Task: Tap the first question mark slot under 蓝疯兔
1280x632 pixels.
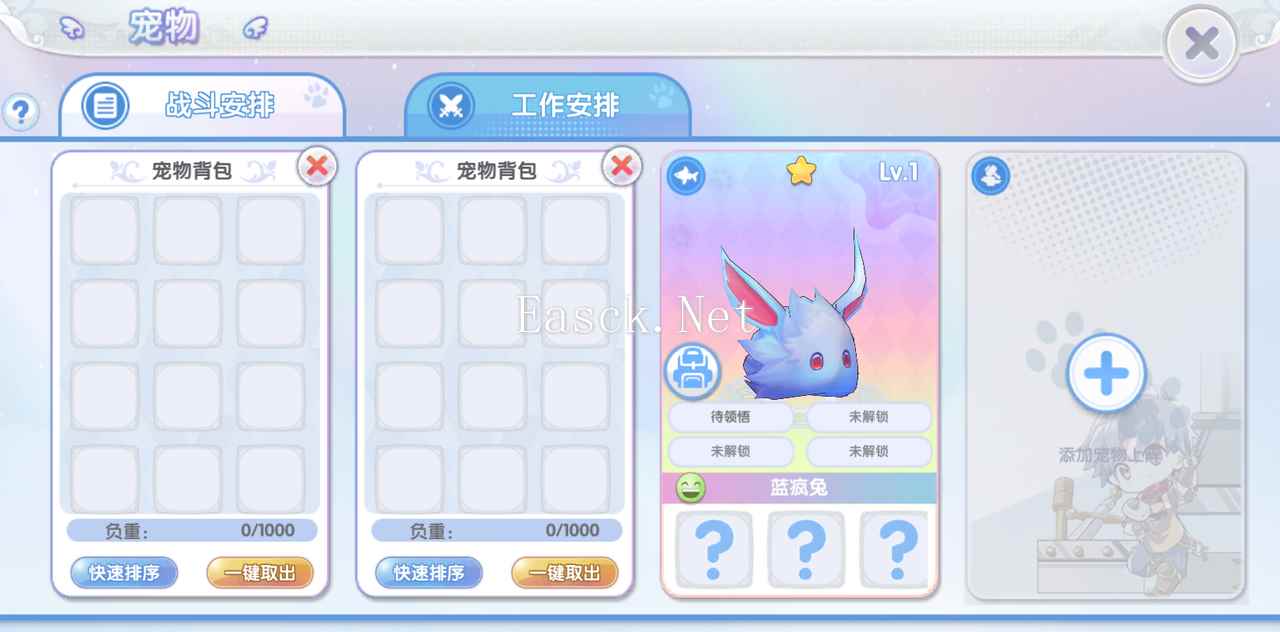Action: tap(713, 549)
